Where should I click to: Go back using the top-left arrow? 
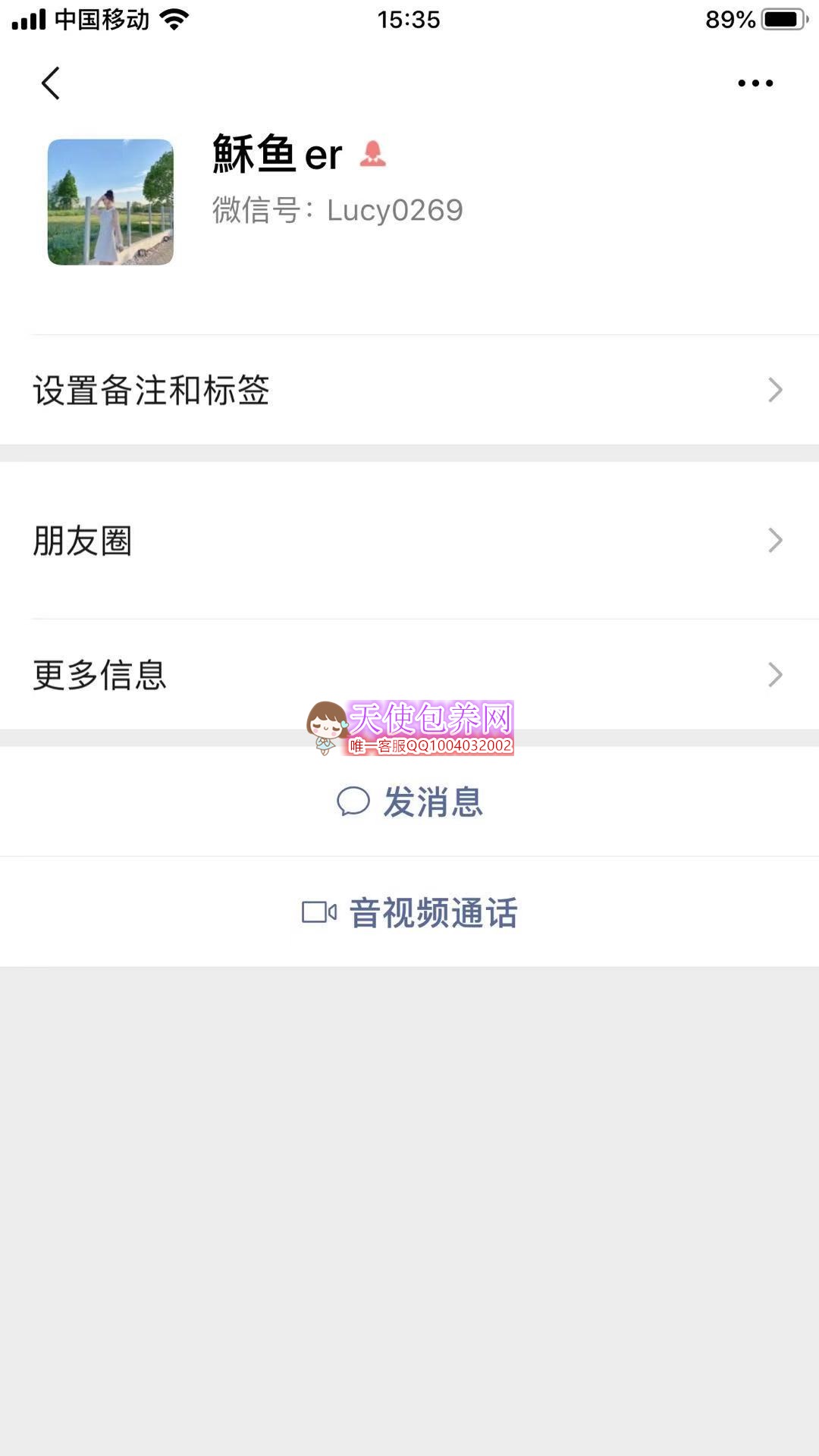point(51,83)
